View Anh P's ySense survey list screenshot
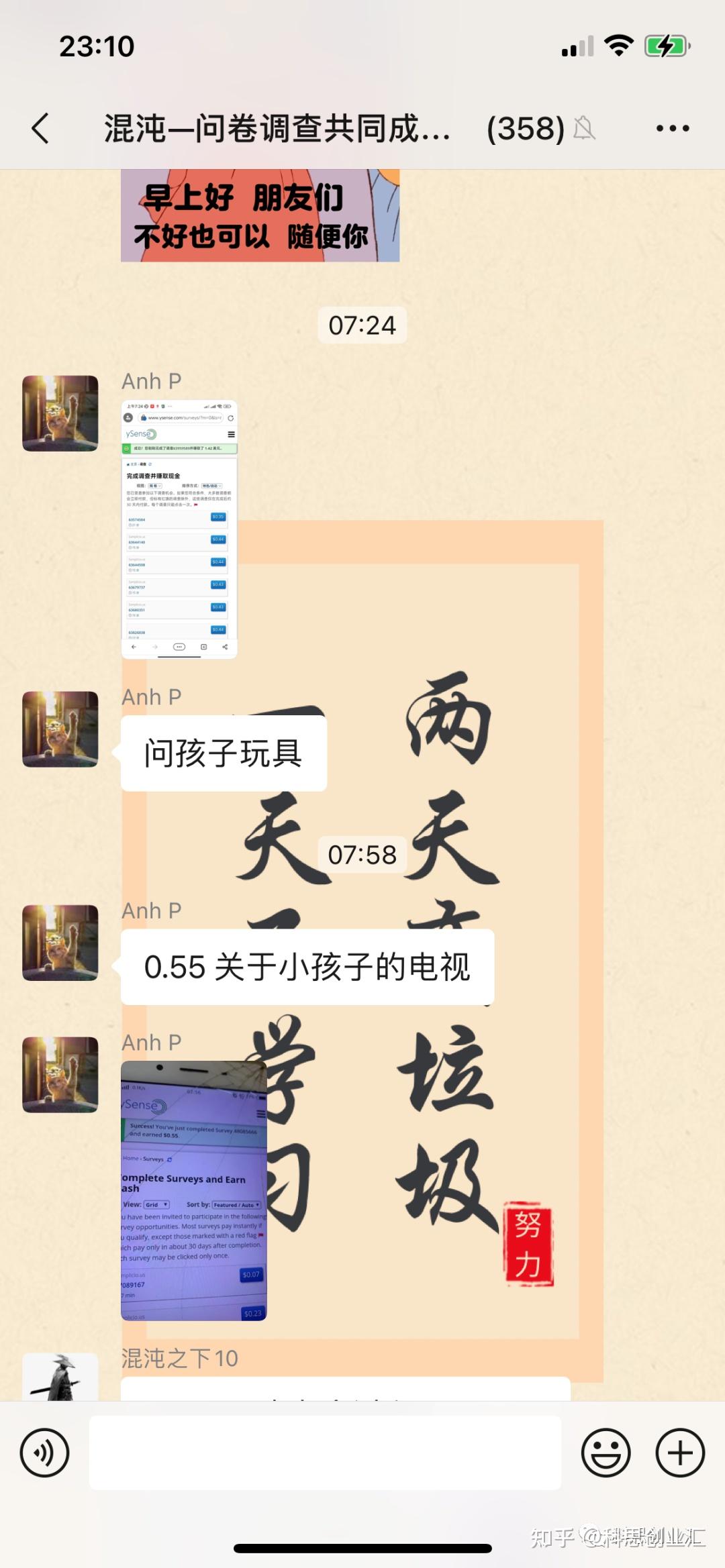725x1568 pixels. (179, 529)
